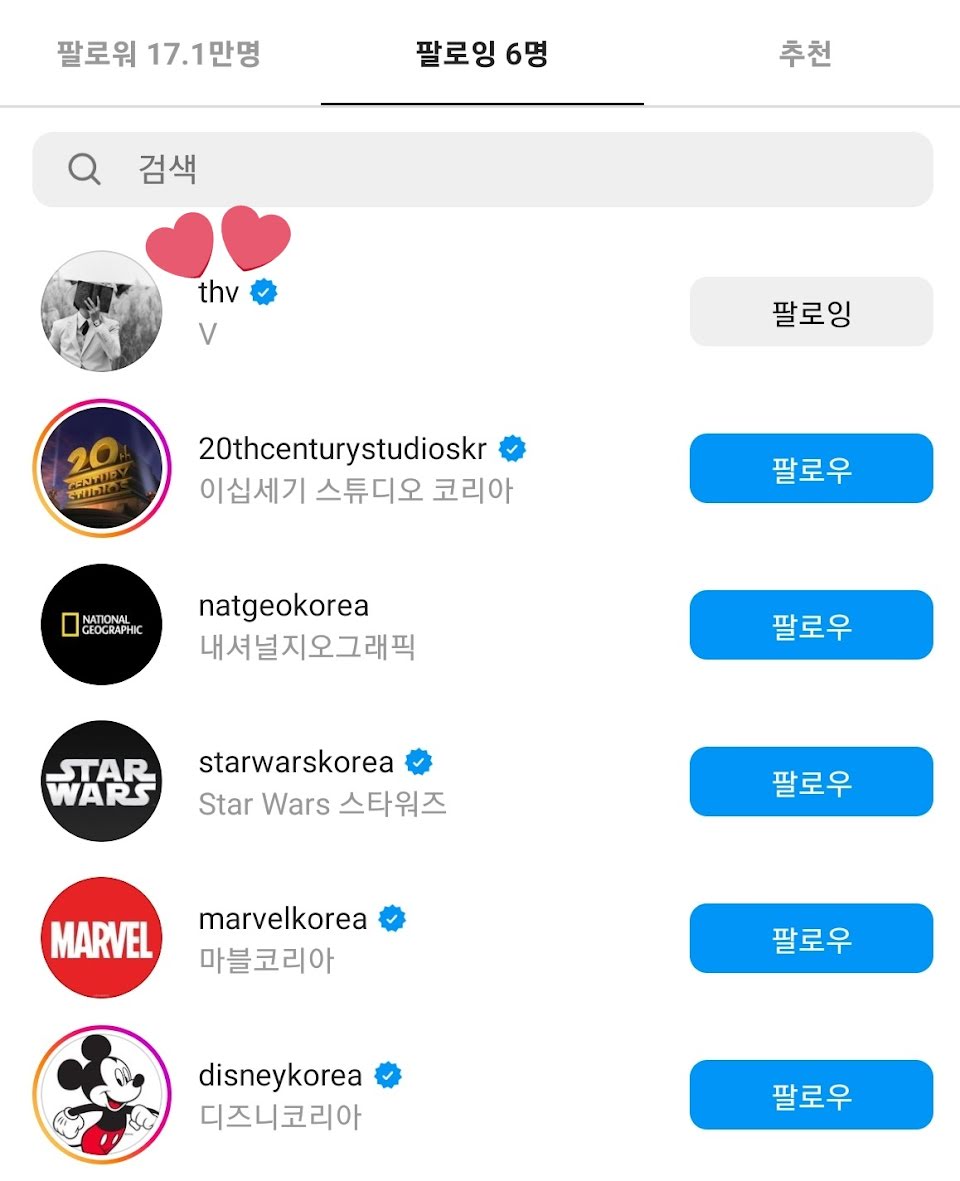Follow natgeokorea using its 팔로우 button
Image resolution: width=960 pixels, height=1181 pixels.
tap(811, 625)
